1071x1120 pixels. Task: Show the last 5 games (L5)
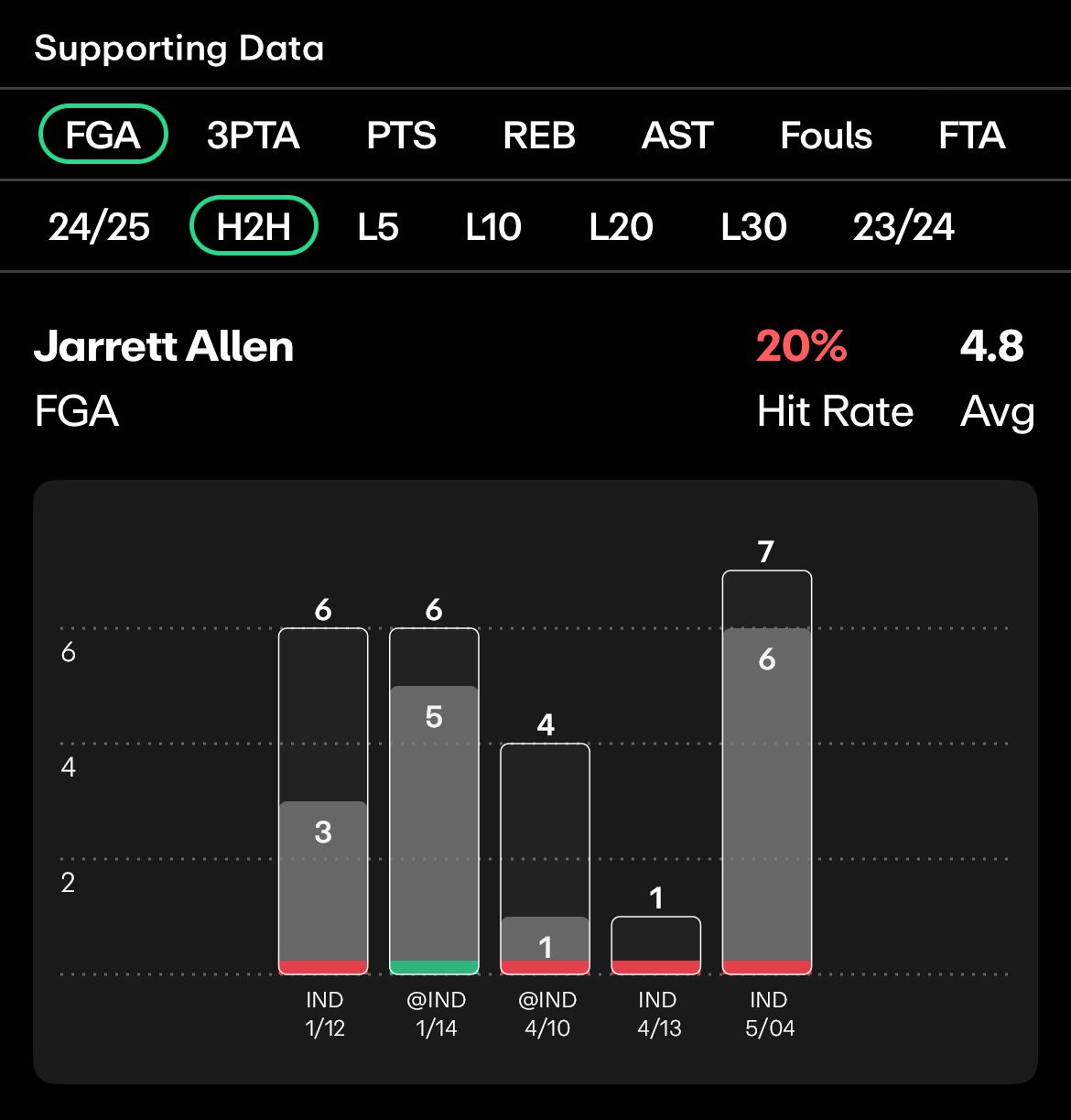tap(378, 226)
